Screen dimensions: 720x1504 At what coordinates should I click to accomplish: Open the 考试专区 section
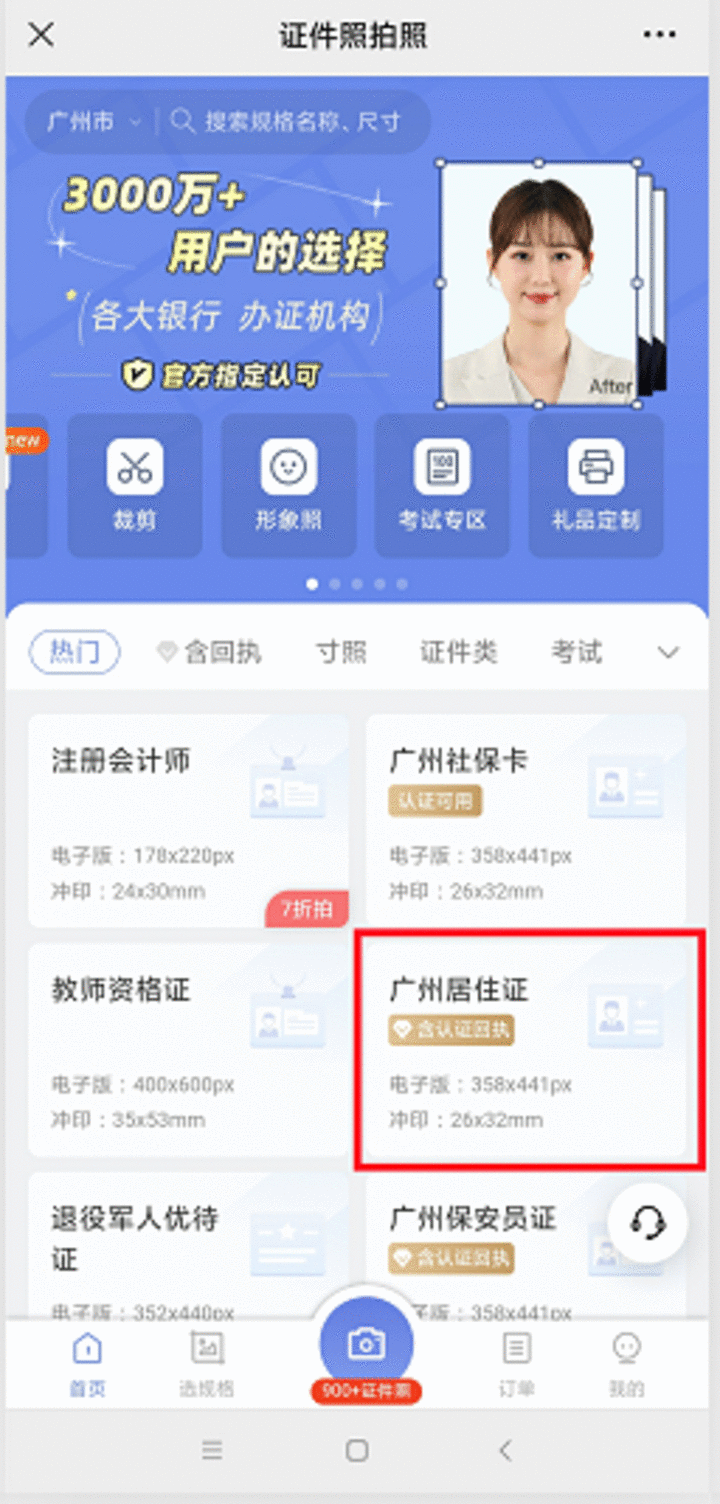pos(442,485)
